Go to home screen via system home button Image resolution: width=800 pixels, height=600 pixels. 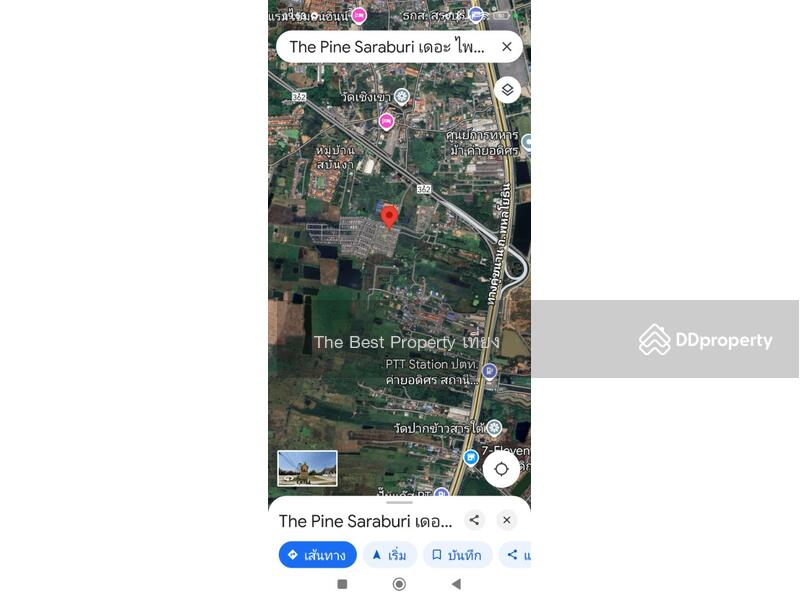point(399,584)
